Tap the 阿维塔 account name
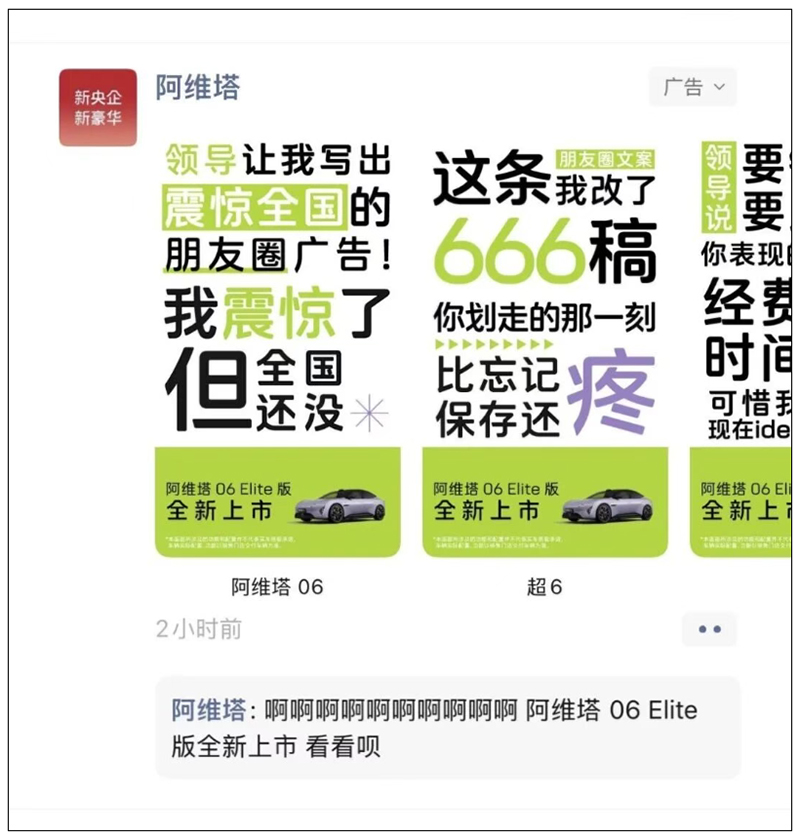 click(x=197, y=87)
